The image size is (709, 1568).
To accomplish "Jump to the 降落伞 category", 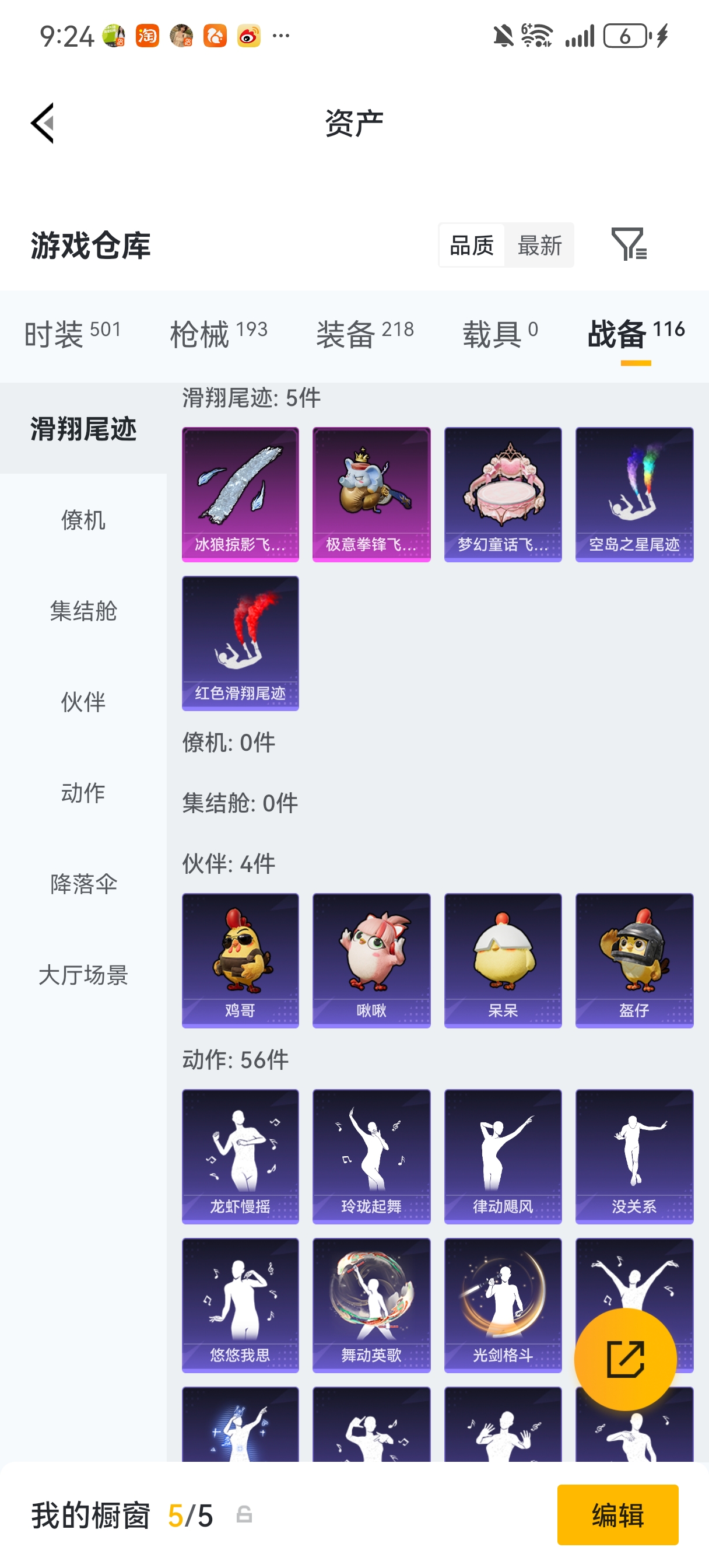I will click(83, 884).
